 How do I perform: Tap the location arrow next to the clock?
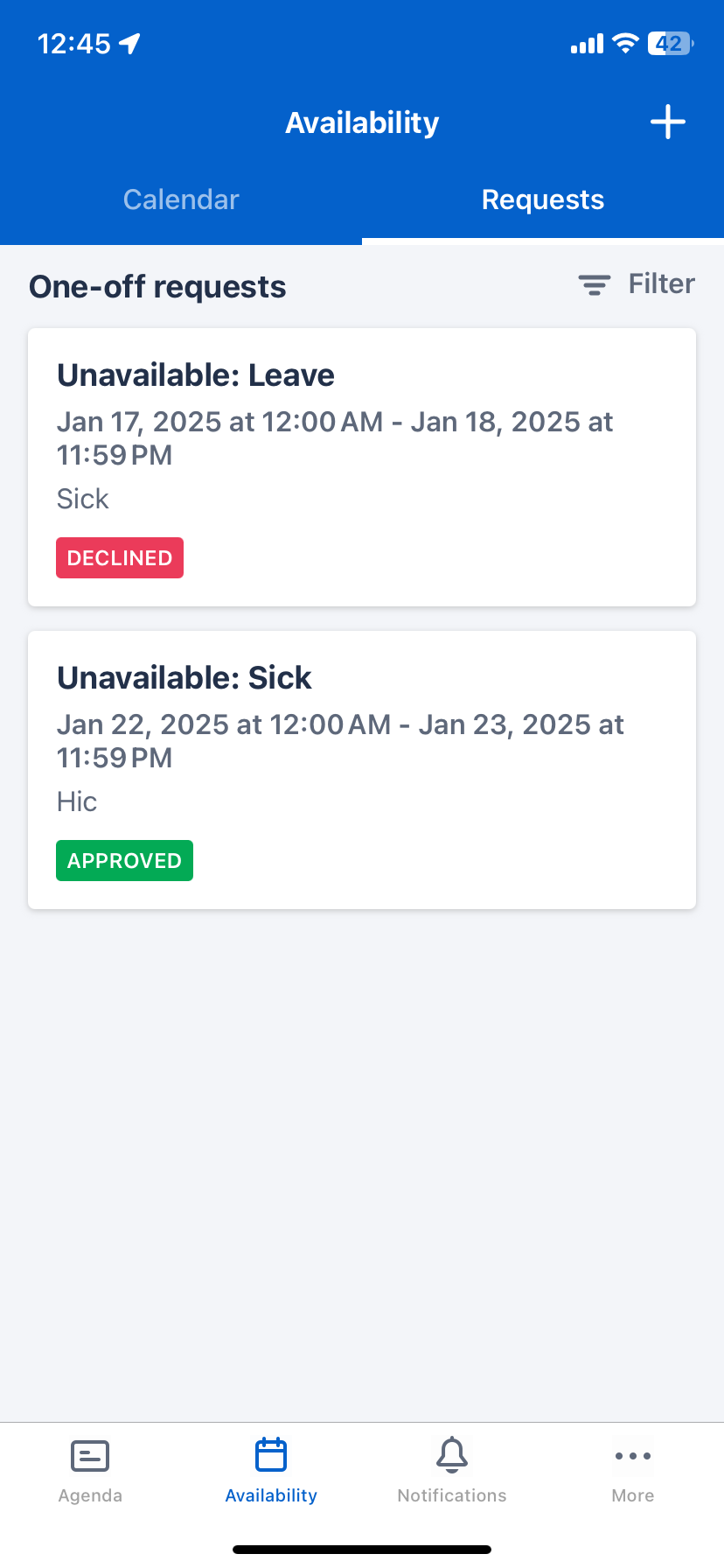click(128, 41)
